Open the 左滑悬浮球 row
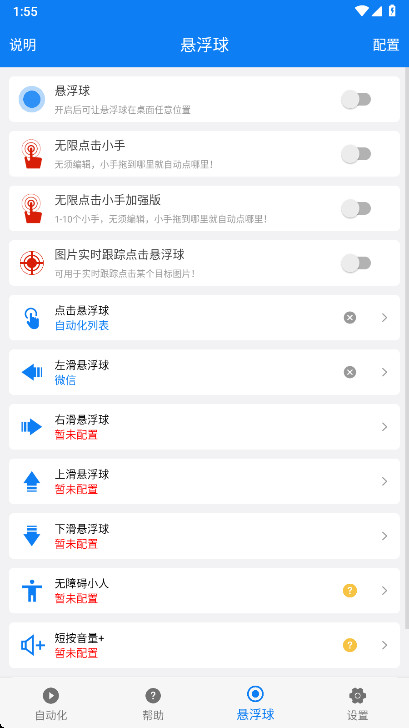Image resolution: width=409 pixels, height=728 pixels. [204, 372]
